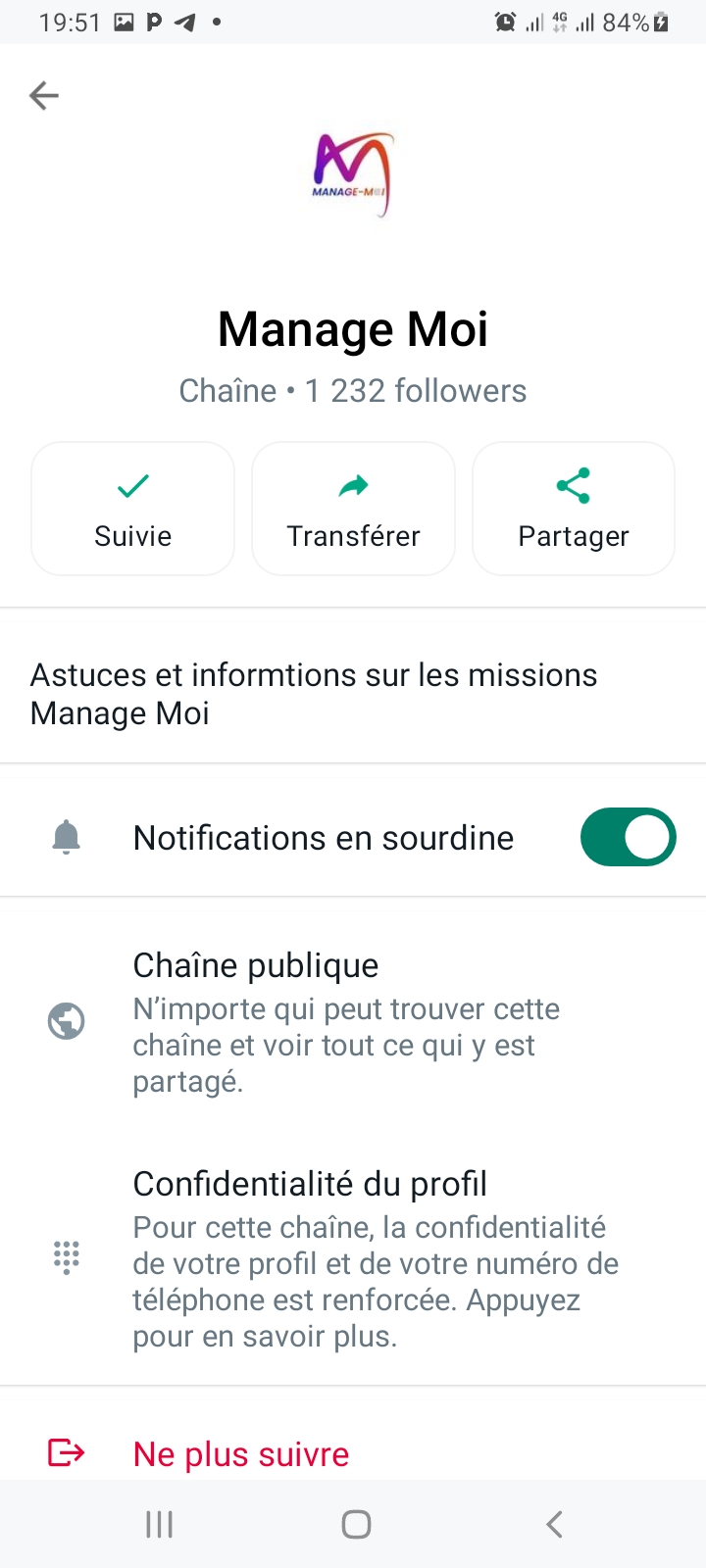Unfollow channel with Ne plus suivre
This screenshot has width=706, height=1568.
click(x=240, y=1453)
